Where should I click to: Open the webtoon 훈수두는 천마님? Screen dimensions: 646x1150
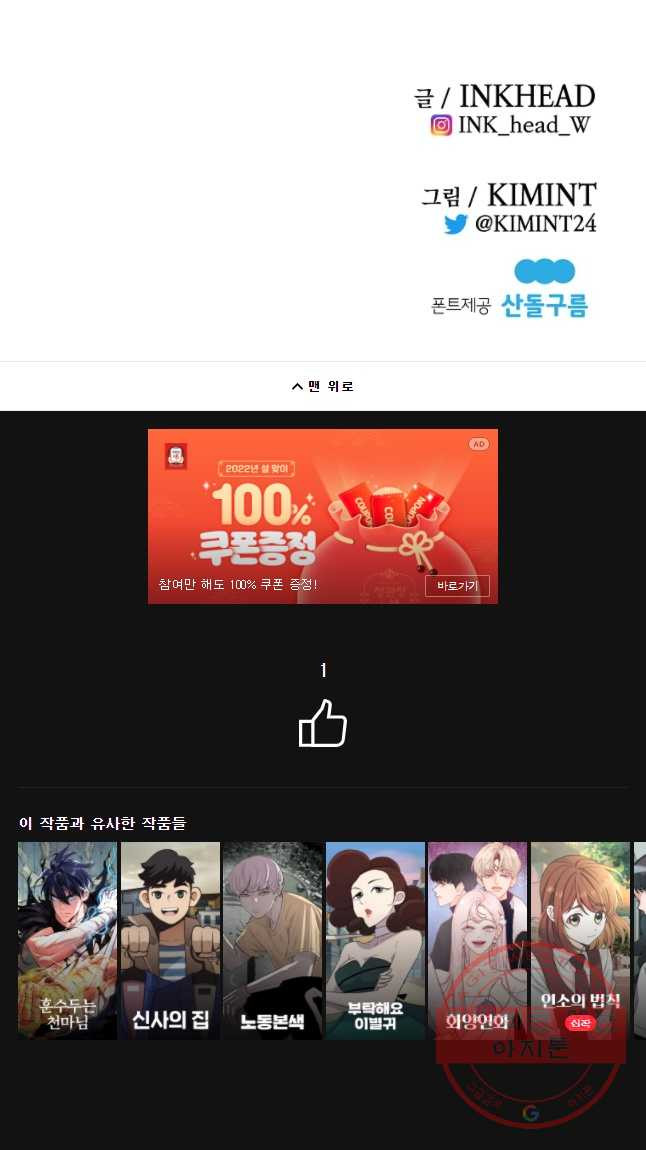[67, 940]
